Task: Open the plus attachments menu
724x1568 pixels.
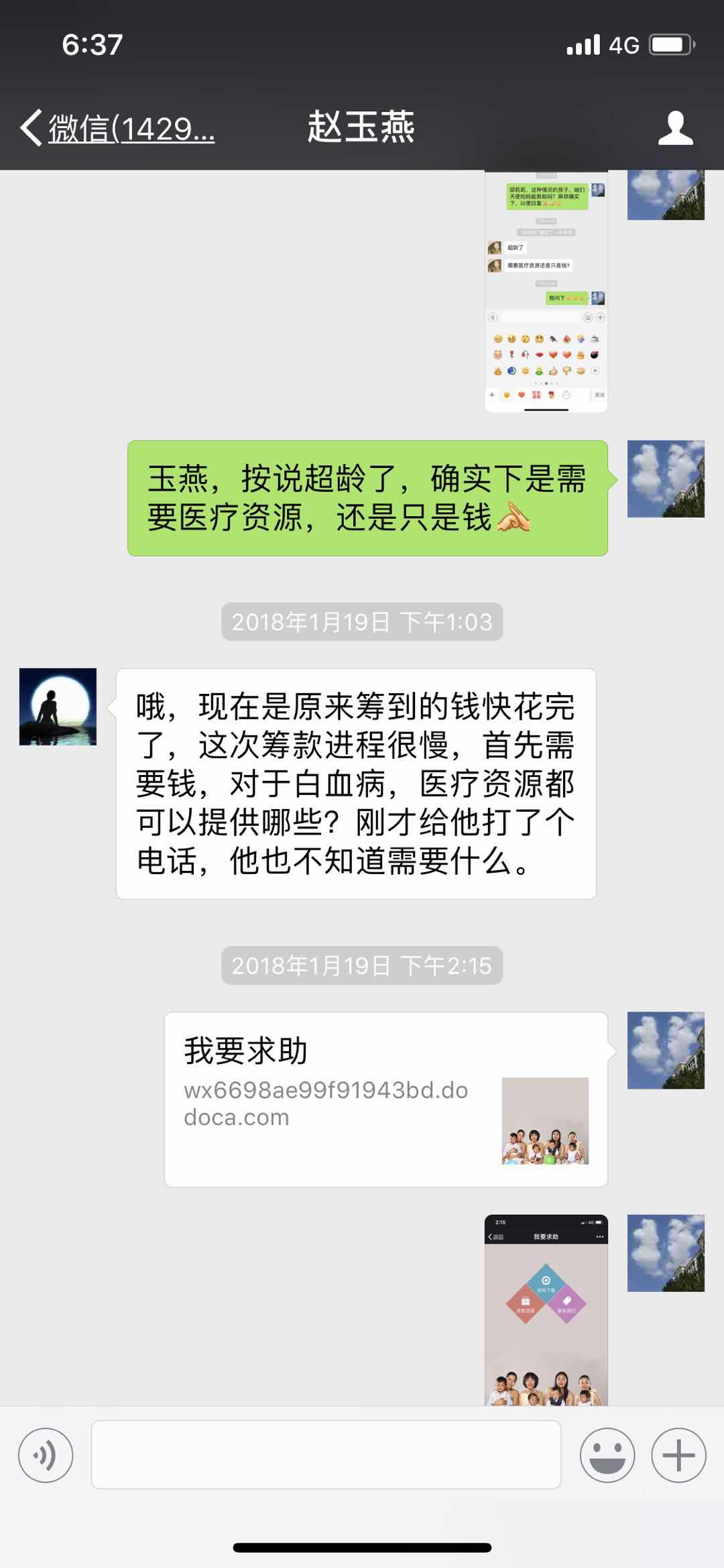Action: click(678, 1455)
